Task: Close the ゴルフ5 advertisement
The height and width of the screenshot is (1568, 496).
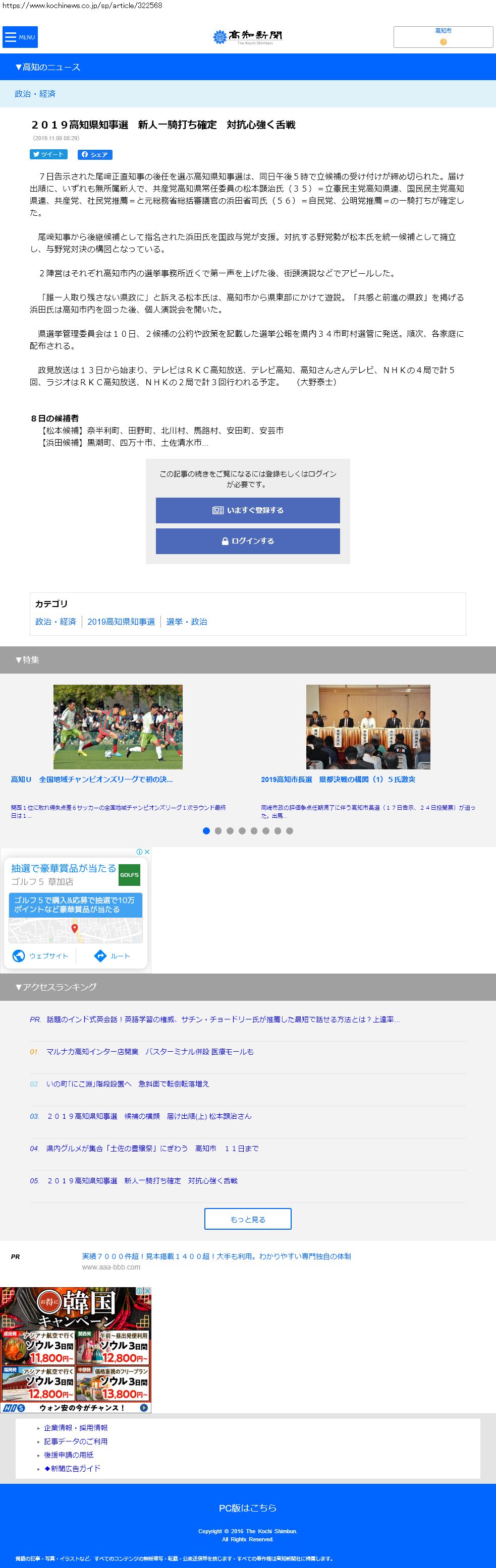Action: click(146, 852)
